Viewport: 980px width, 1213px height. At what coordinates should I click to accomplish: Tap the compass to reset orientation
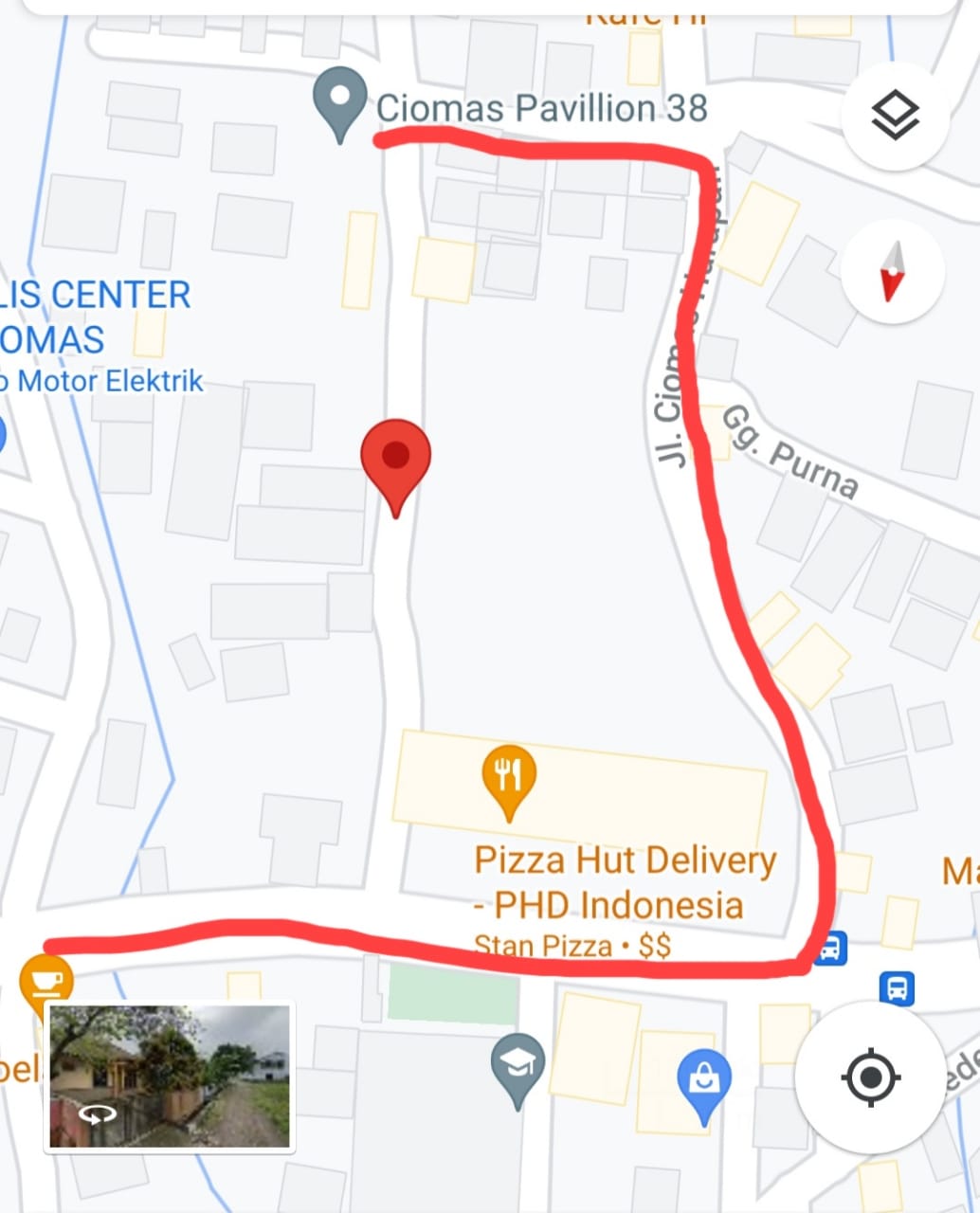coord(892,271)
